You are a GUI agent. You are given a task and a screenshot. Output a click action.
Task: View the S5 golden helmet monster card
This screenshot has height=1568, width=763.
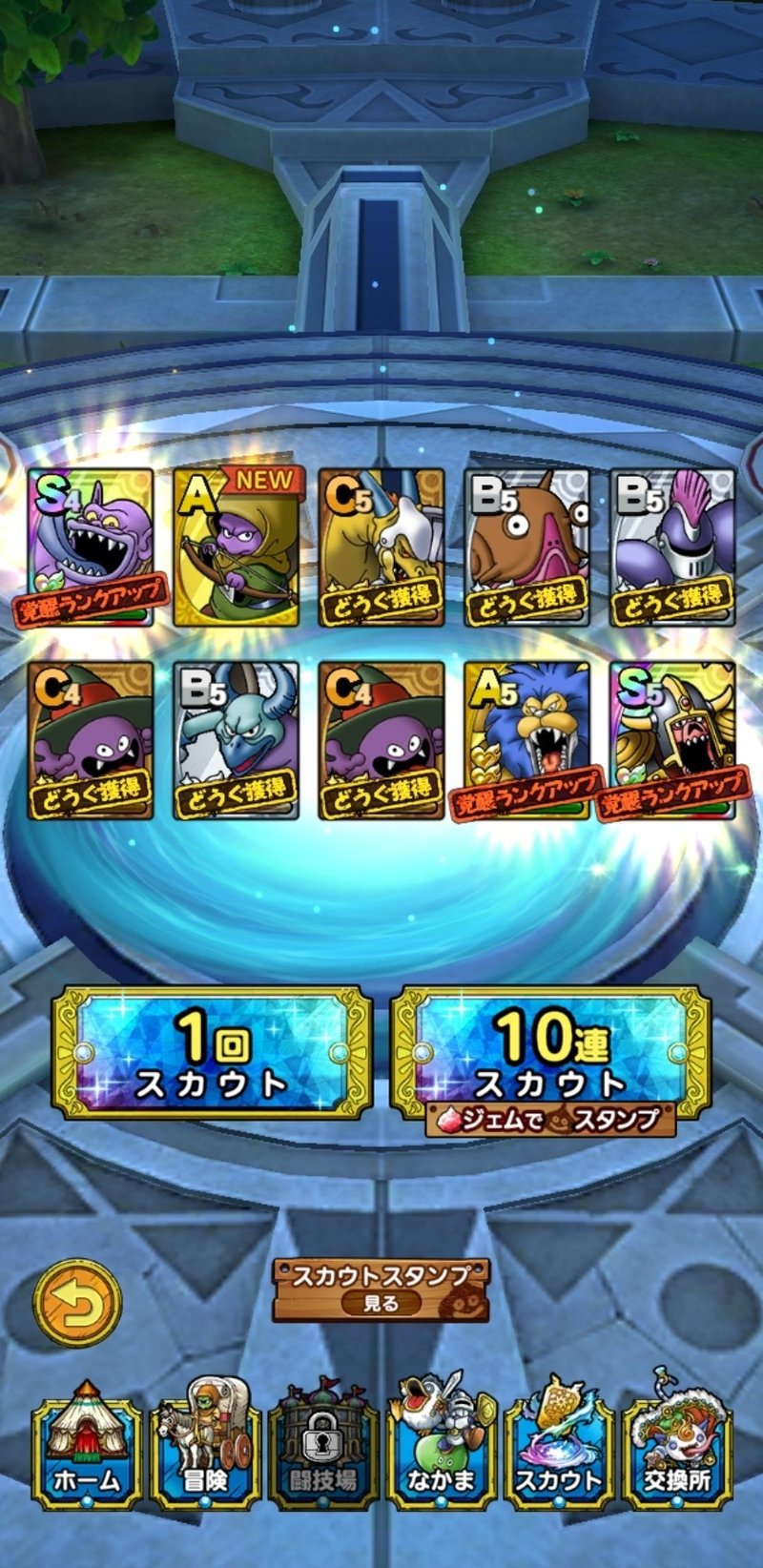(x=672, y=740)
